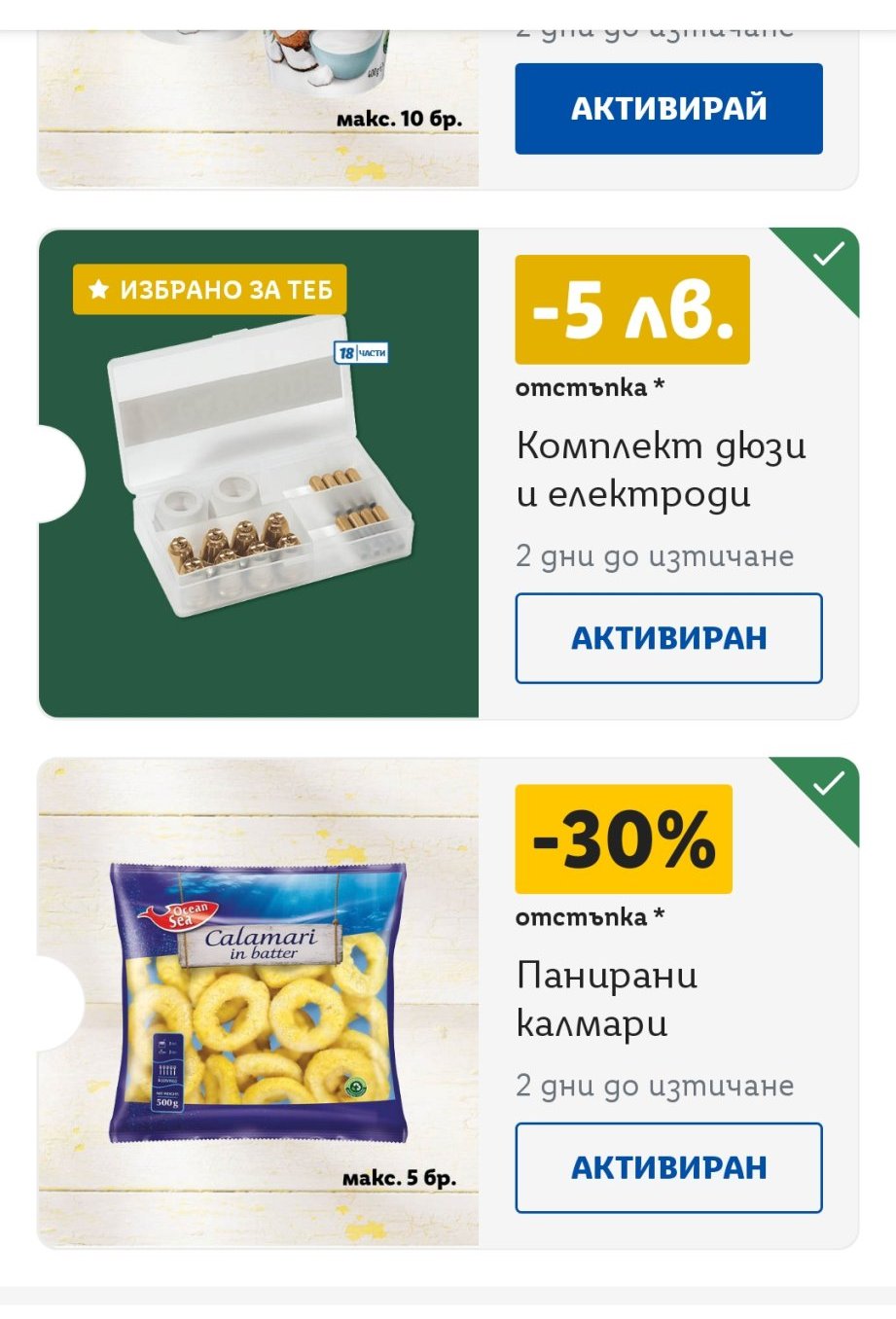Tap АКТИВИРАН on Панирани калмари coupon

click(668, 1167)
